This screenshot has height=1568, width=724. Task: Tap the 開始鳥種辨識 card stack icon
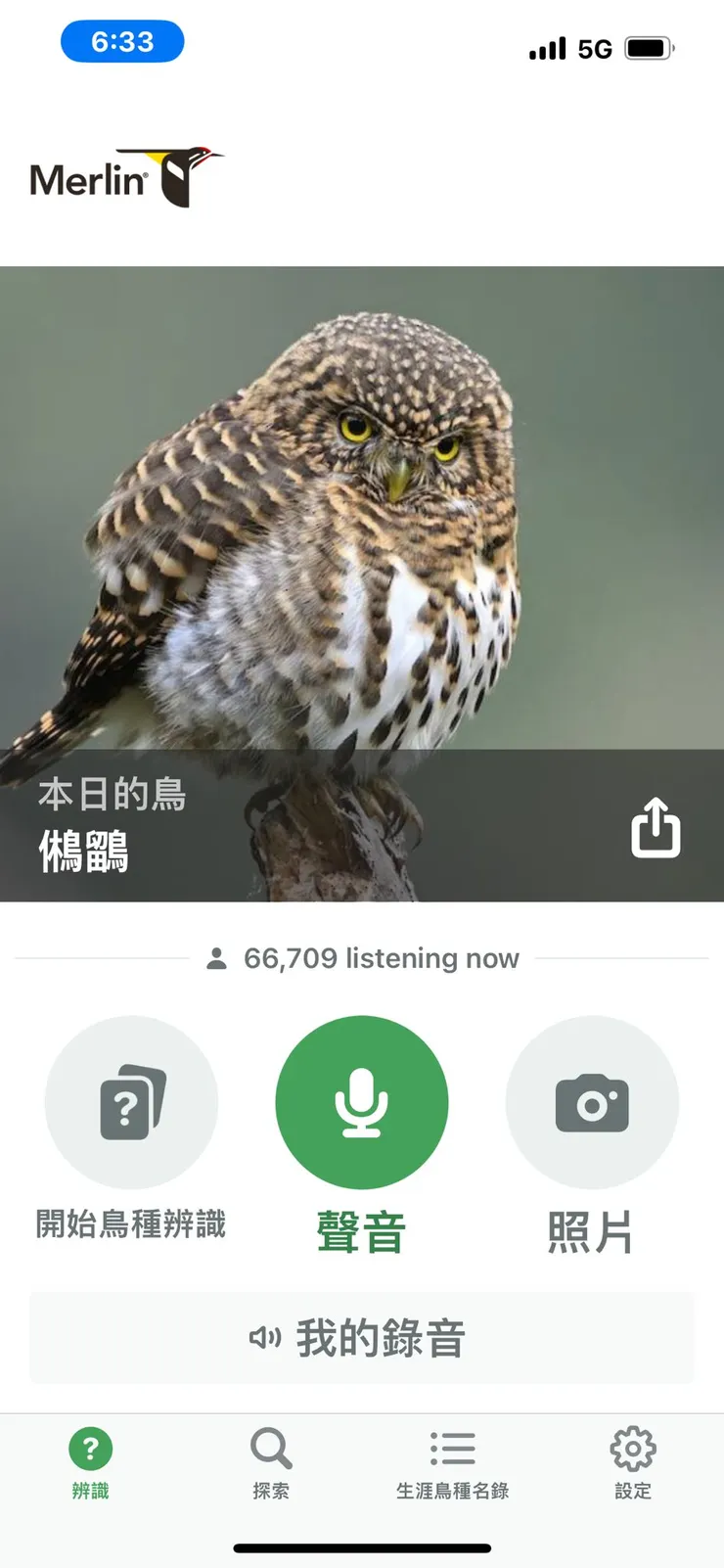click(132, 1101)
